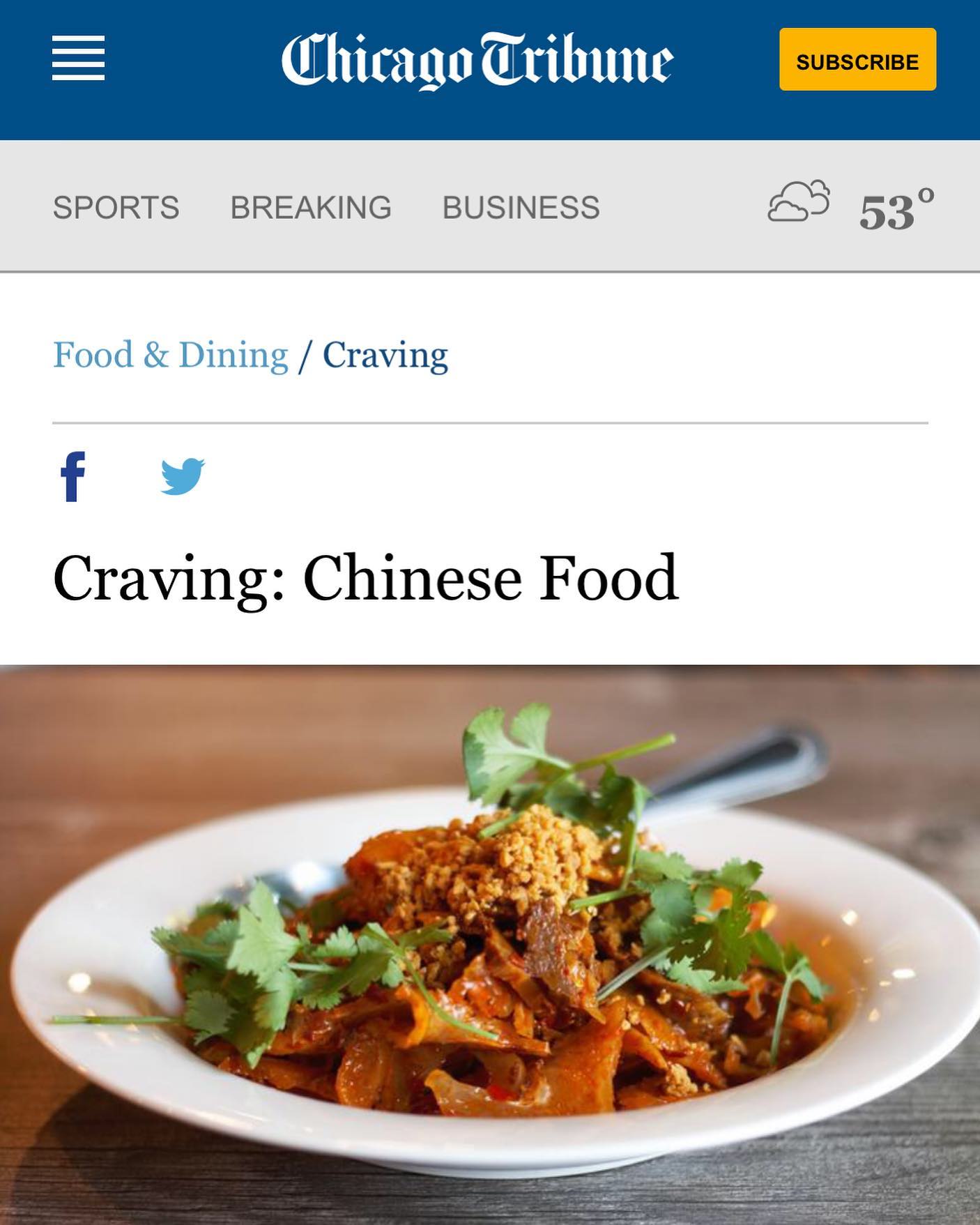Open the Business section
The width and height of the screenshot is (980, 1225).
521,208
